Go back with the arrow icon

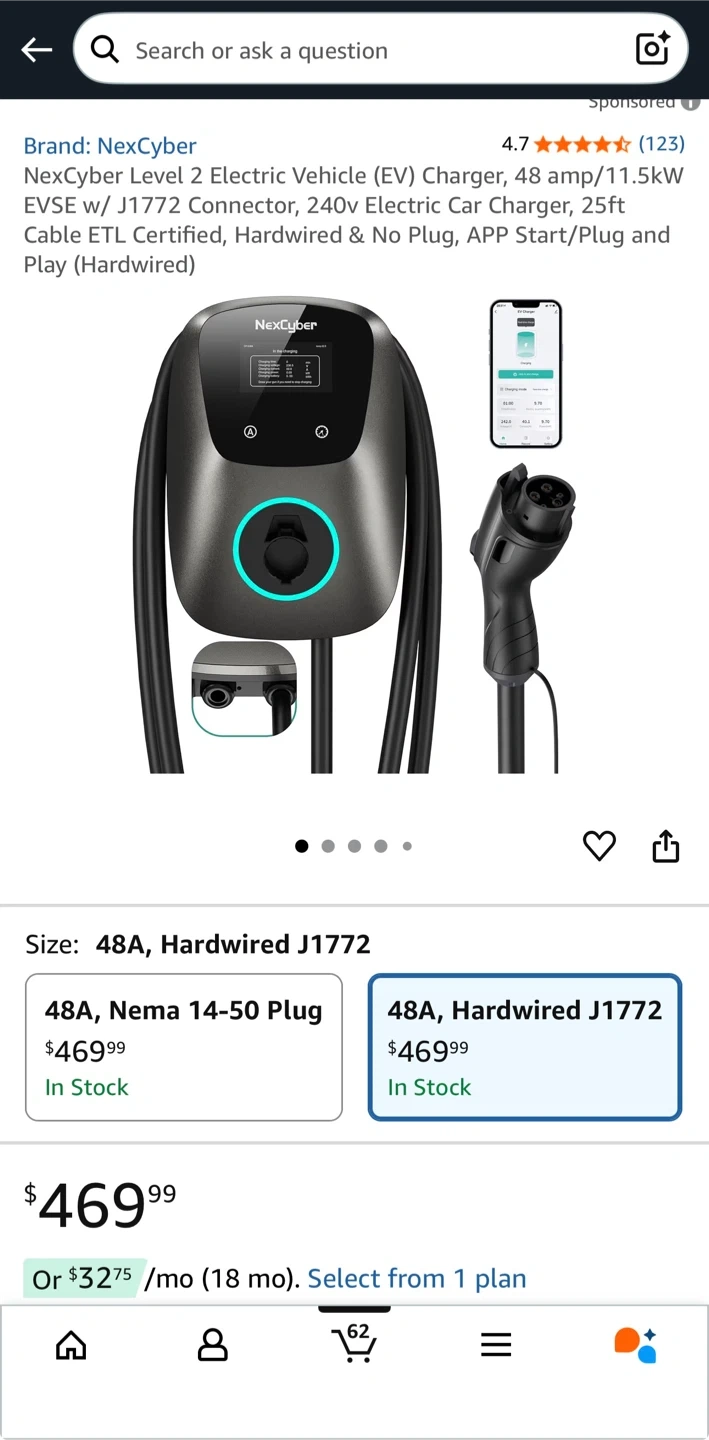(x=37, y=50)
